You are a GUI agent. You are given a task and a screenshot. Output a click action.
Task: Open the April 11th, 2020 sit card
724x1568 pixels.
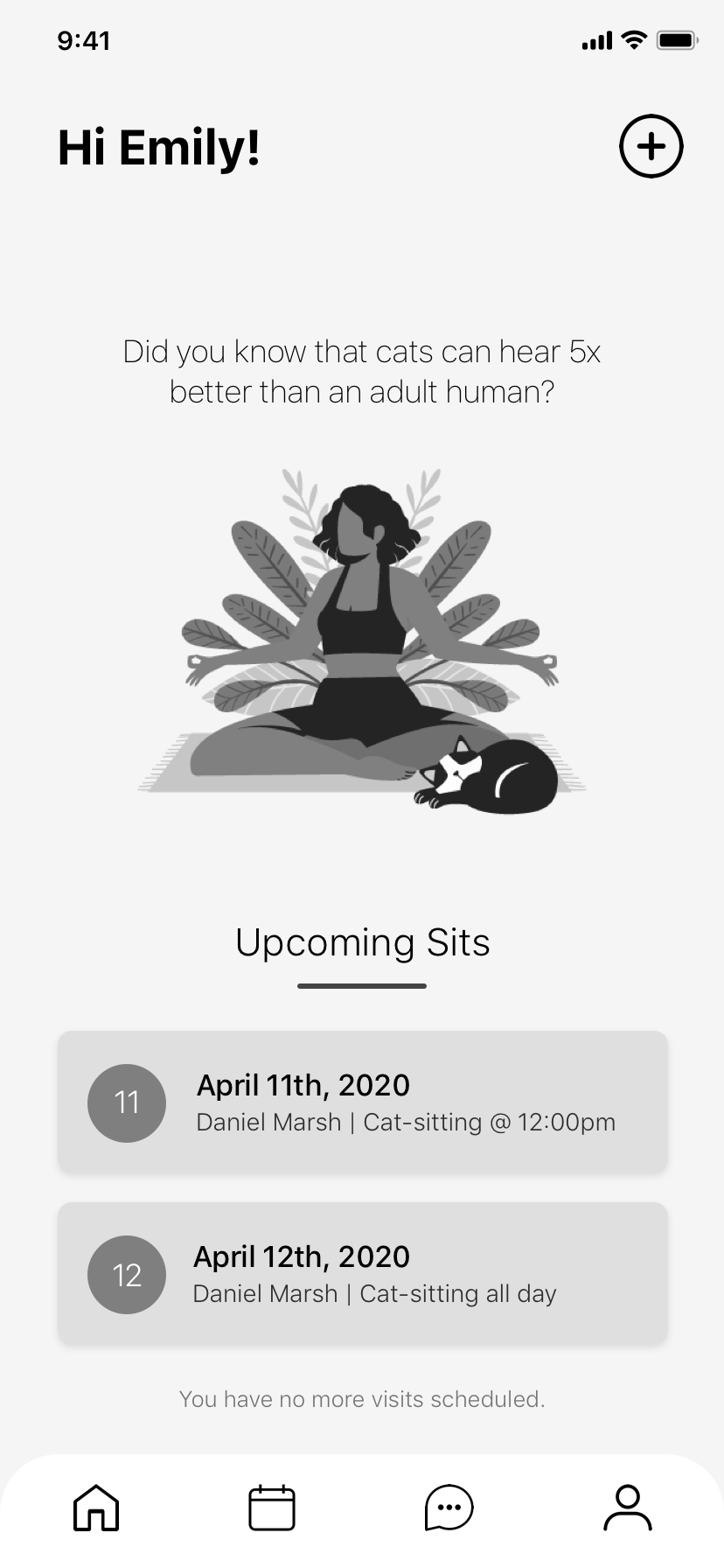(362, 1102)
